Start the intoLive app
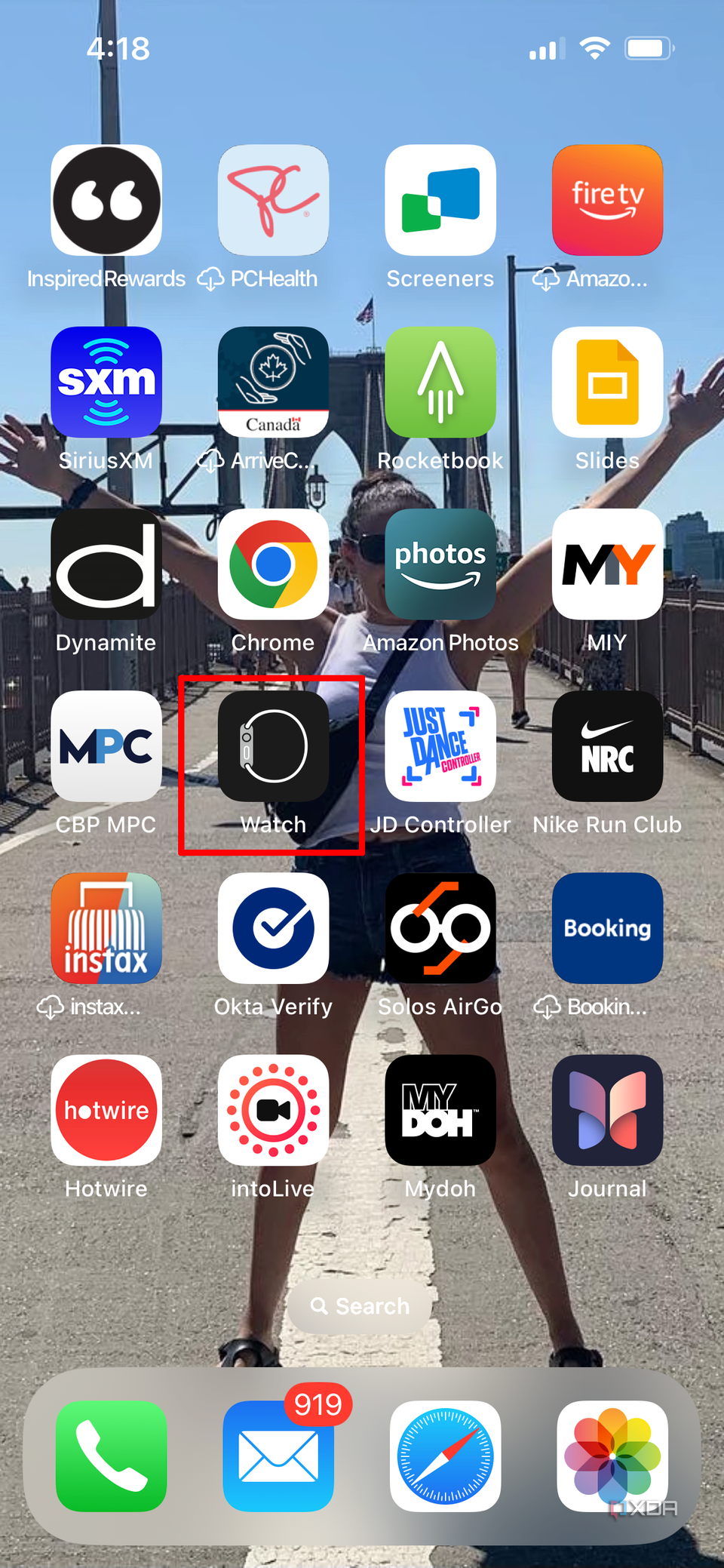 273,1111
